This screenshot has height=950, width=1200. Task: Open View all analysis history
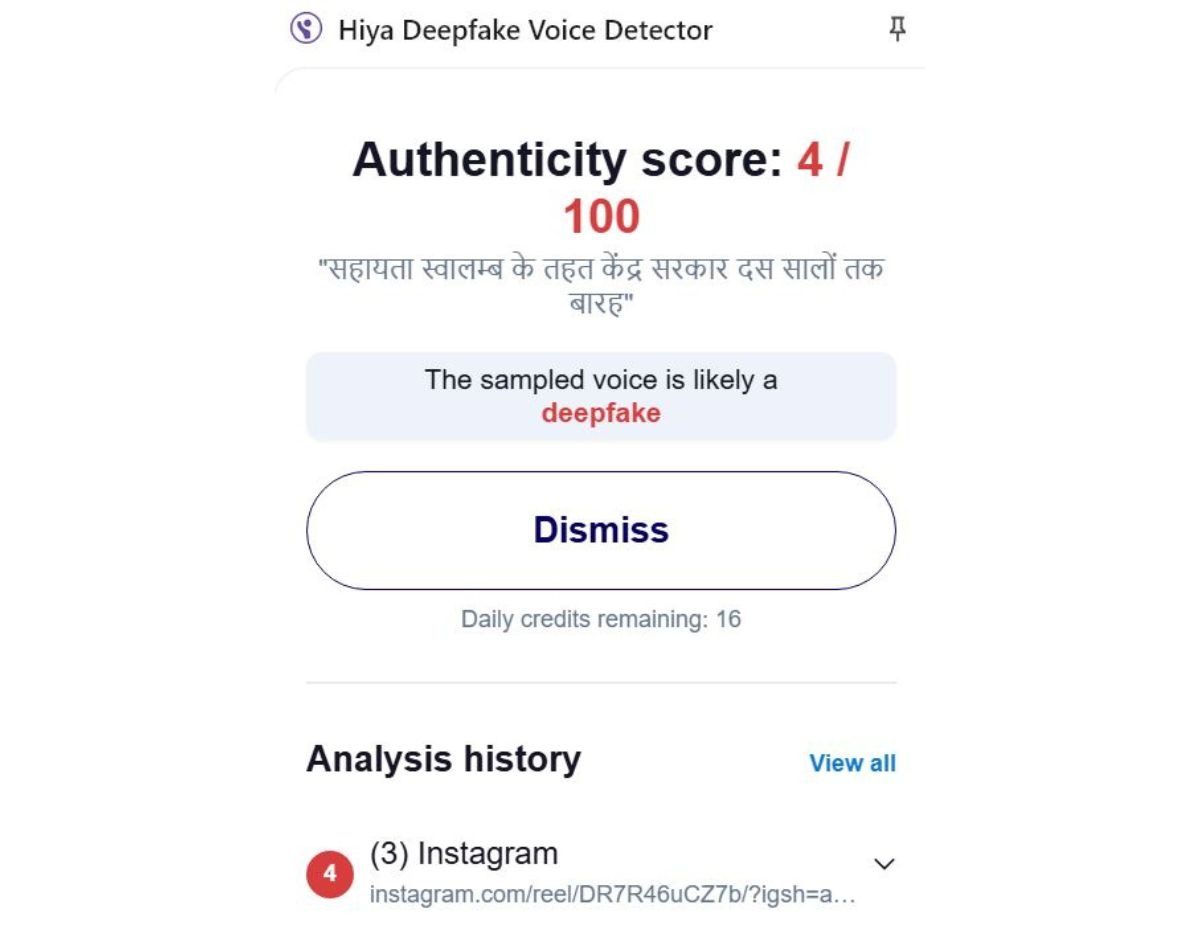(x=852, y=763)
